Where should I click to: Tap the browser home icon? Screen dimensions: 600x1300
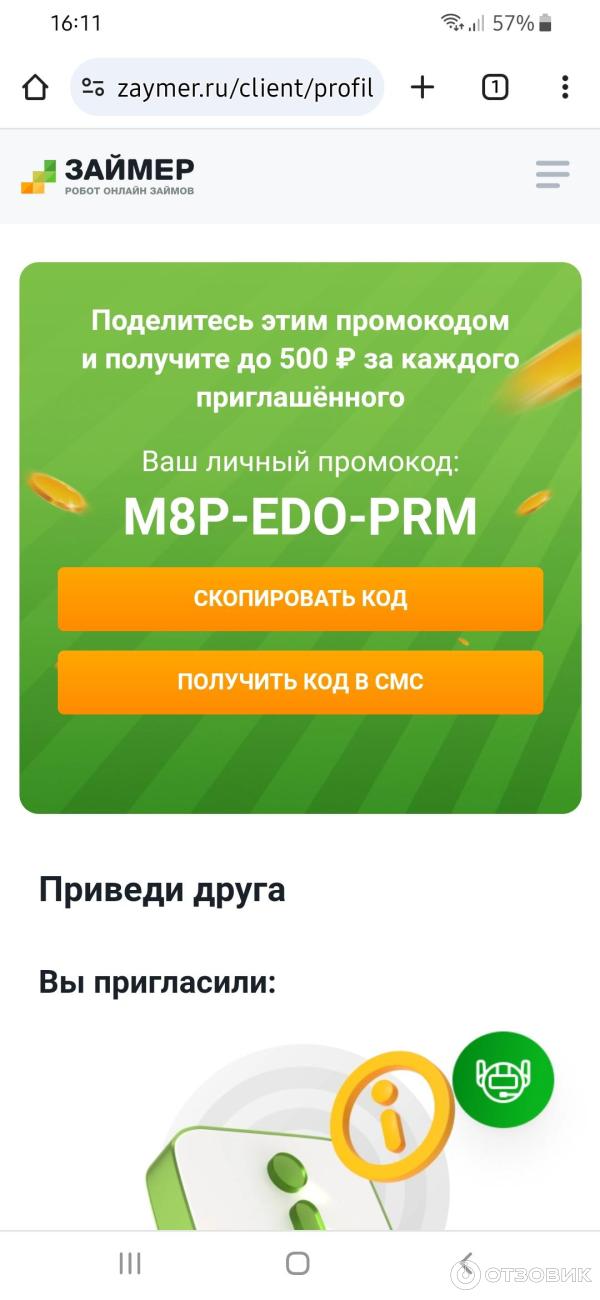[35, 88]
